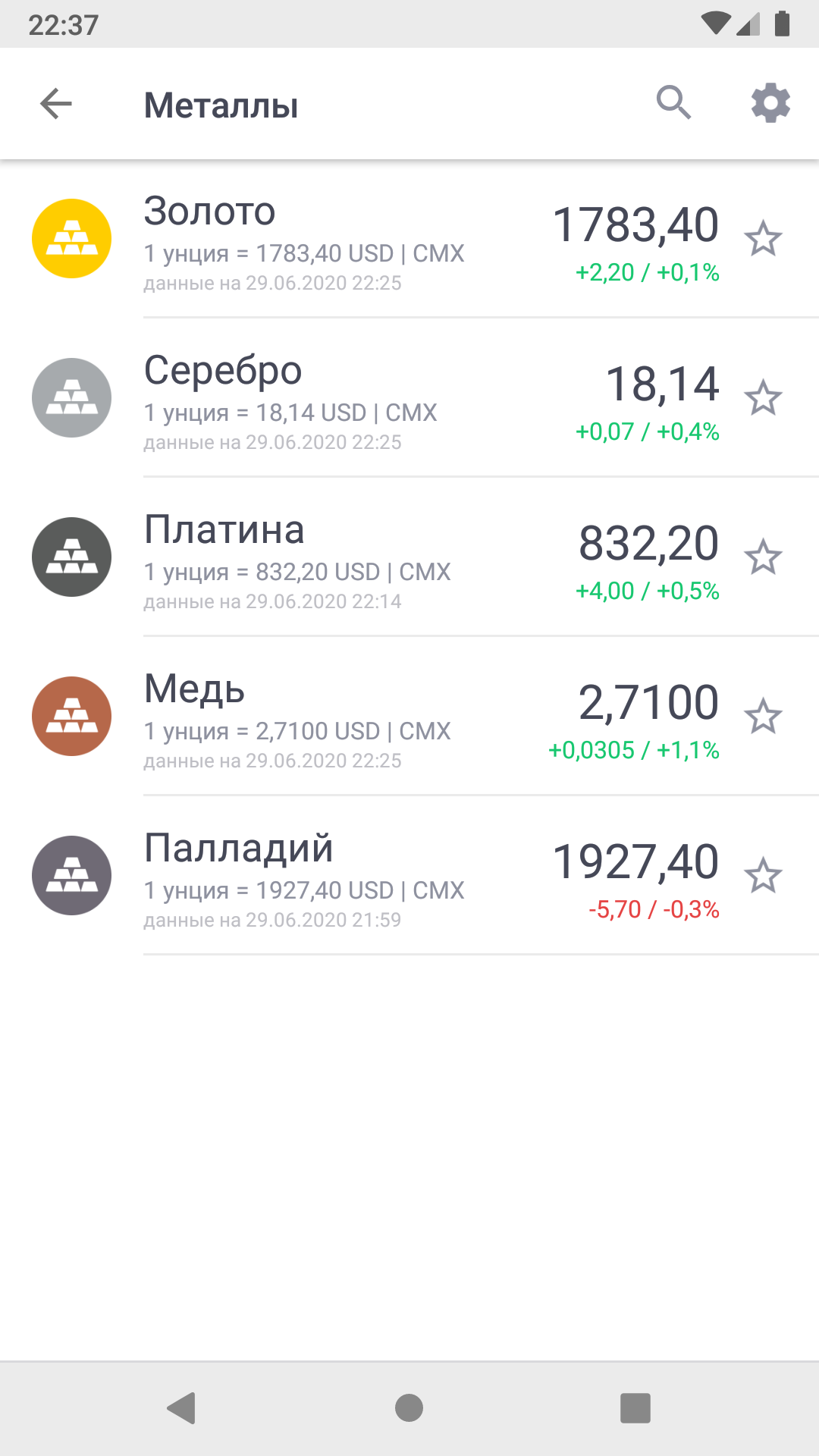Tap the gray Палладий bars icon

coord(71,874)
